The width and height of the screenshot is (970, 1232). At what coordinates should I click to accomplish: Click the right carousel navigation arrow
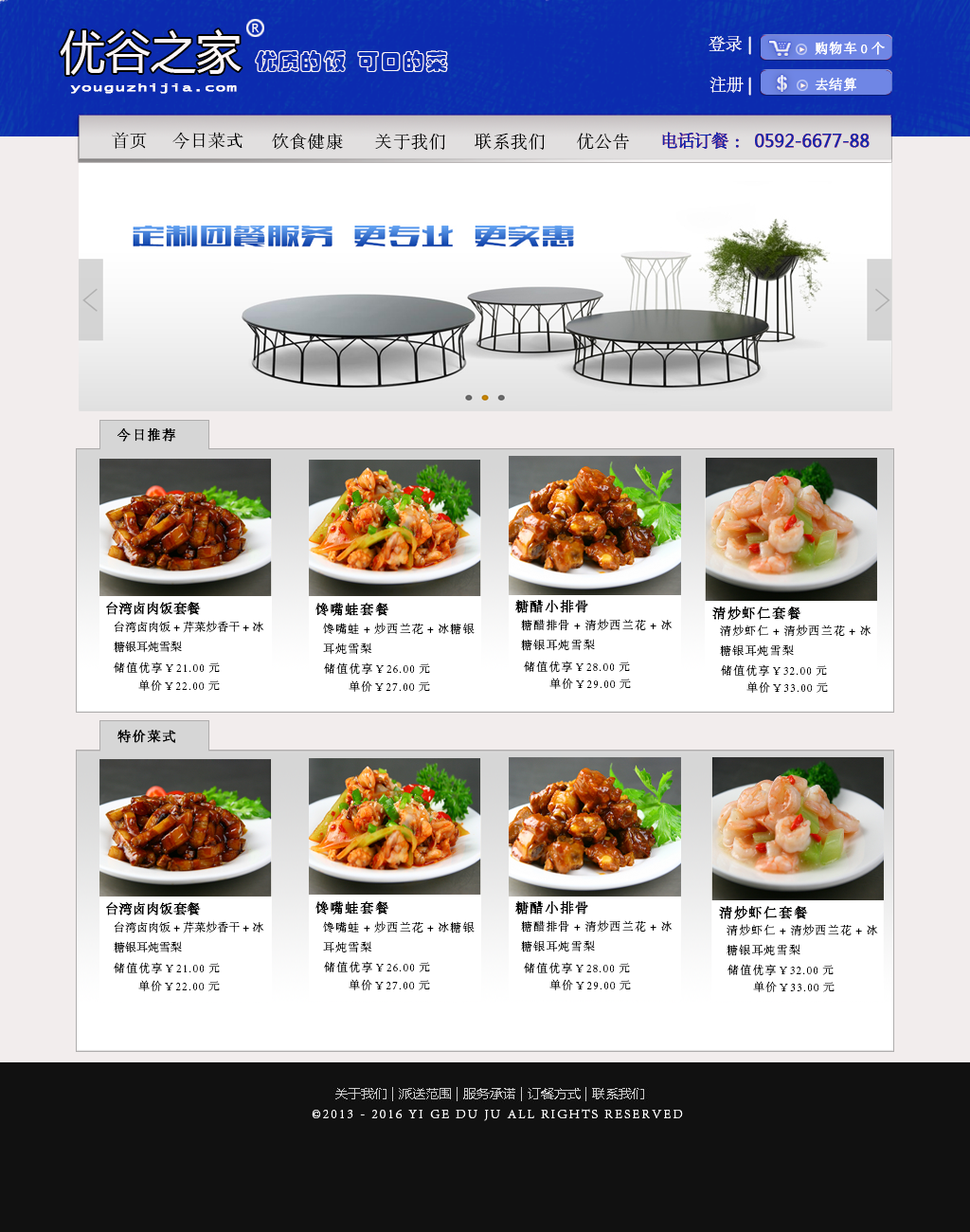tap(880, 299)
